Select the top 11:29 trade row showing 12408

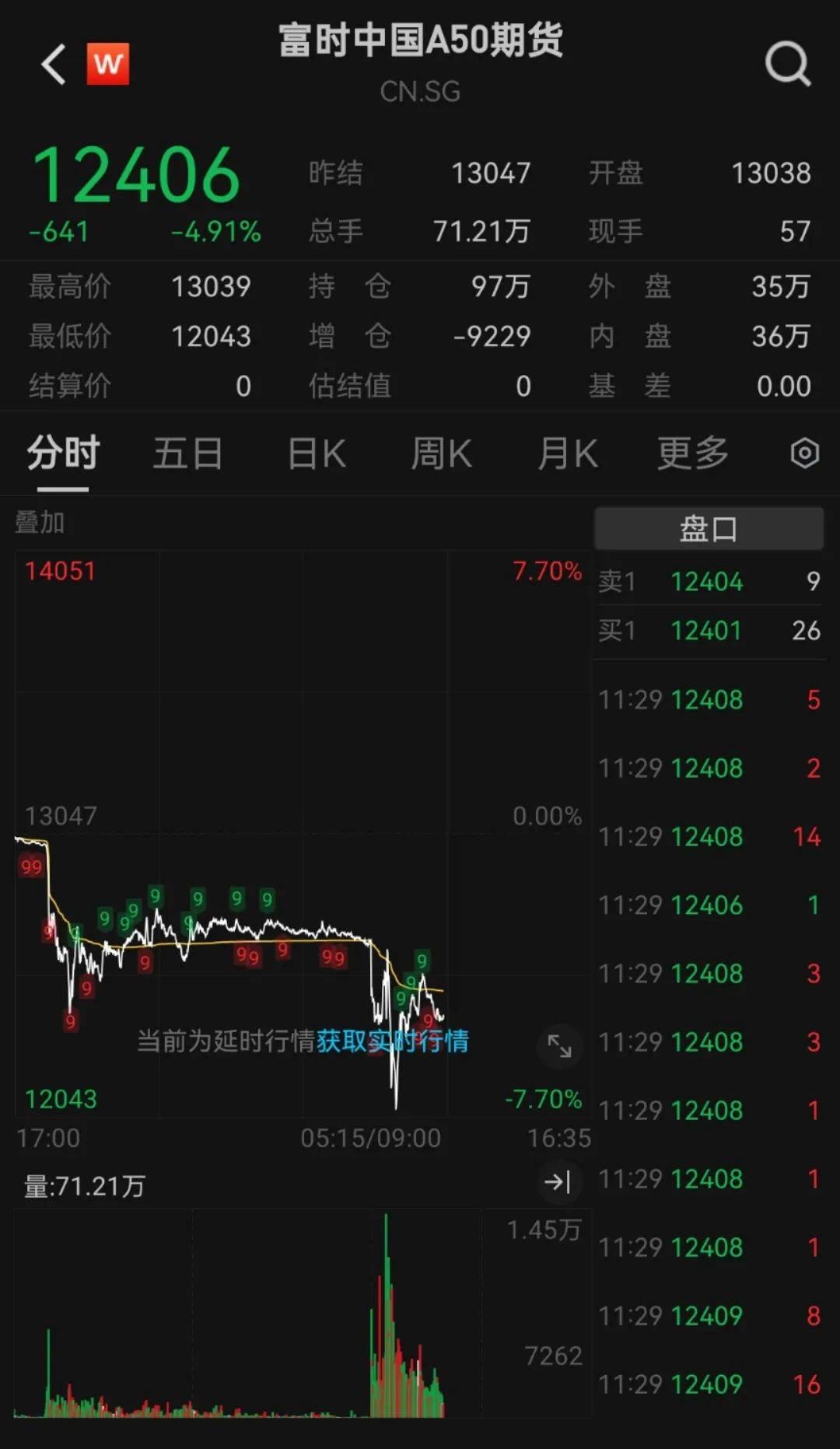pos(708,699)
